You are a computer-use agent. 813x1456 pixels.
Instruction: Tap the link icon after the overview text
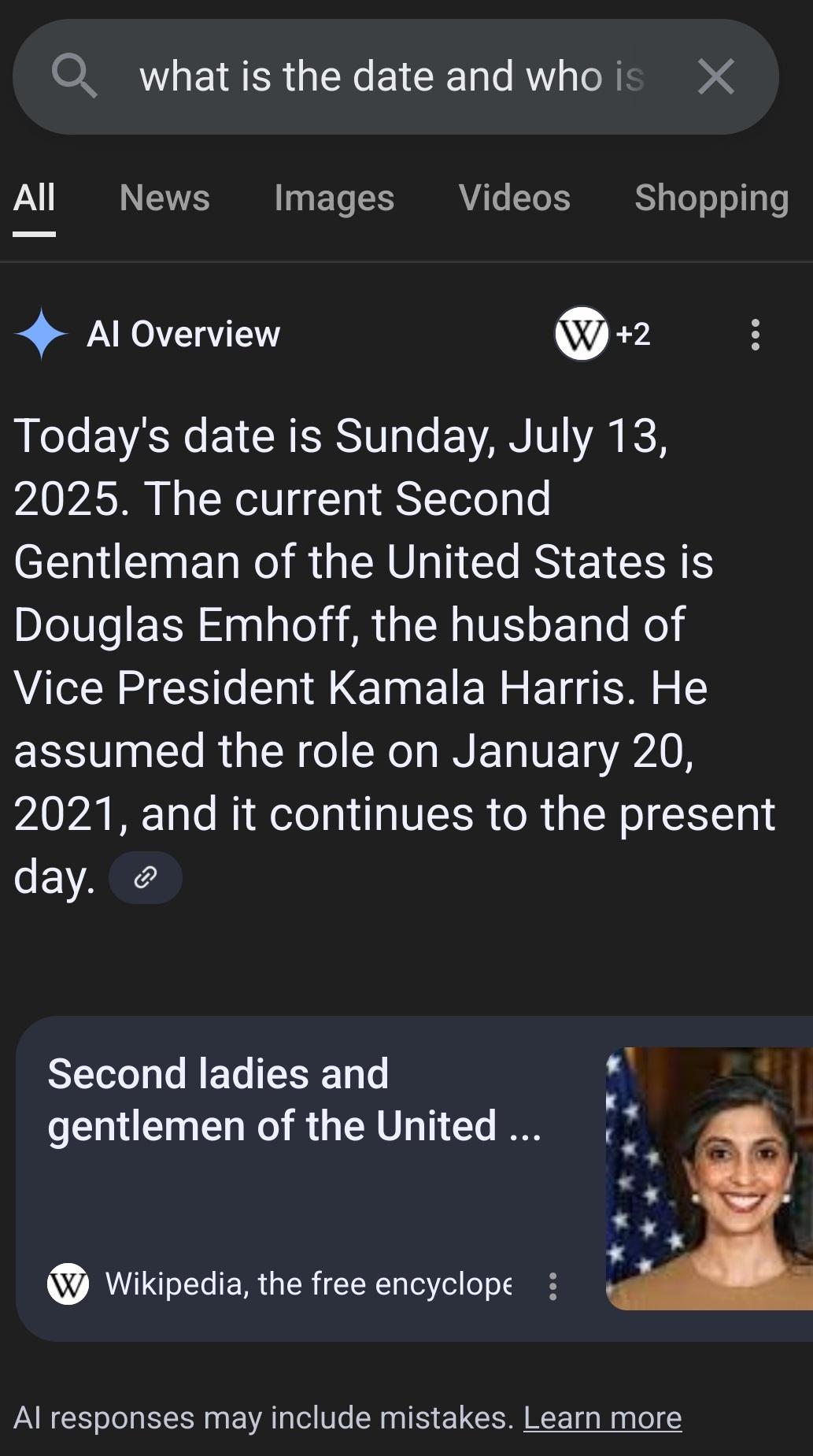point(145,877)
